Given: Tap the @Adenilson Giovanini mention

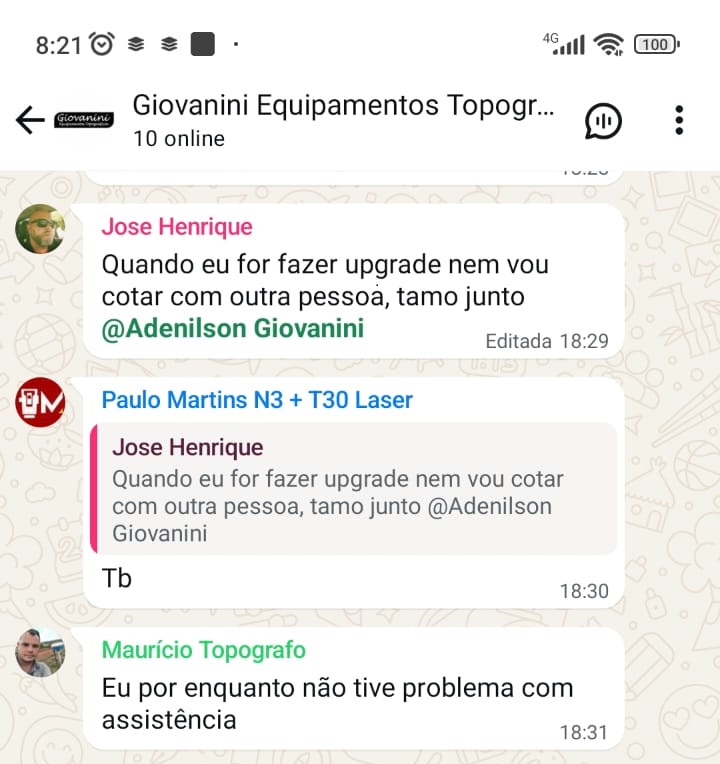Looking at the screenshot, I should point(233,328).
